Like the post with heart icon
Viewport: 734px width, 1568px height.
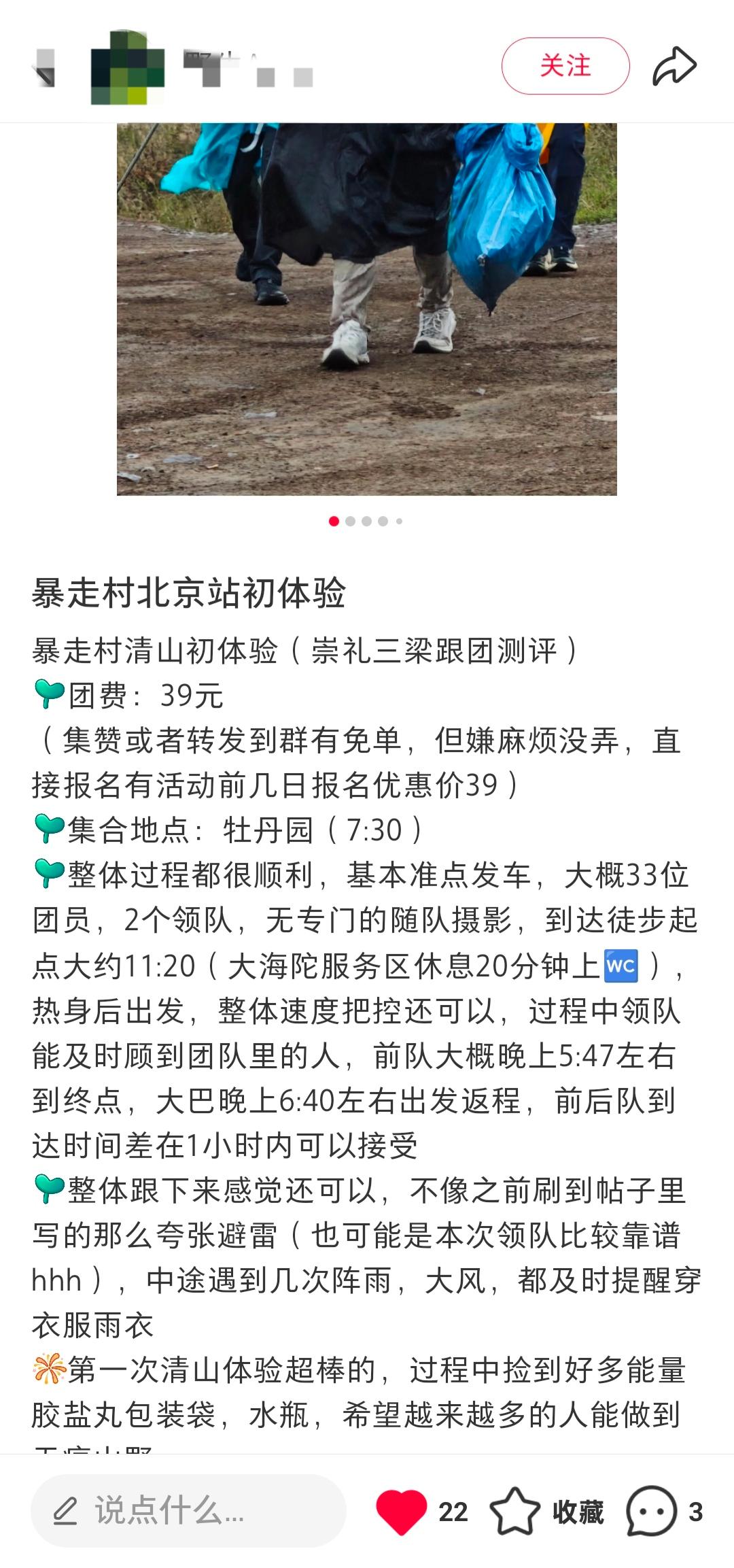(401, 1511)
